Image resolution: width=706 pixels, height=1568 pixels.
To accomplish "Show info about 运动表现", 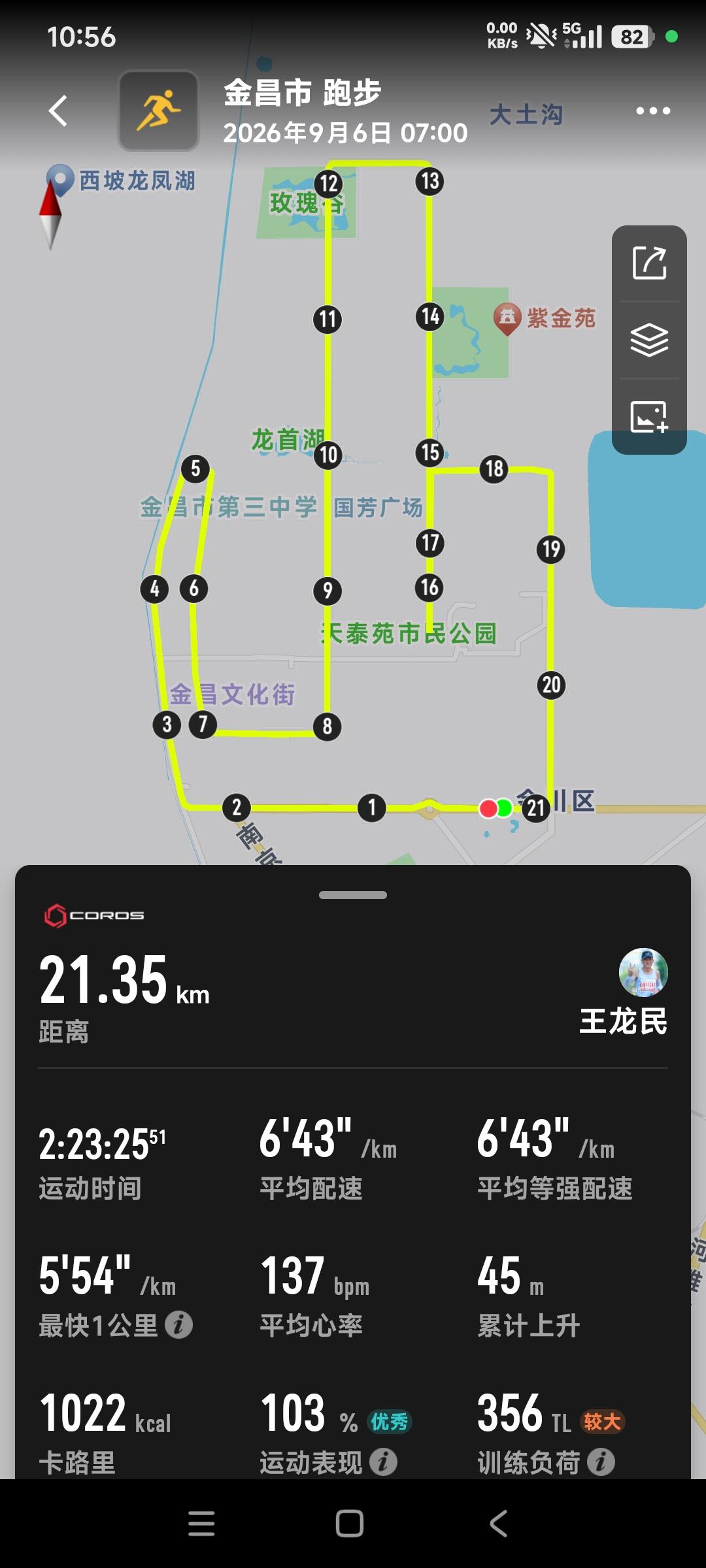I will 383,1462.
